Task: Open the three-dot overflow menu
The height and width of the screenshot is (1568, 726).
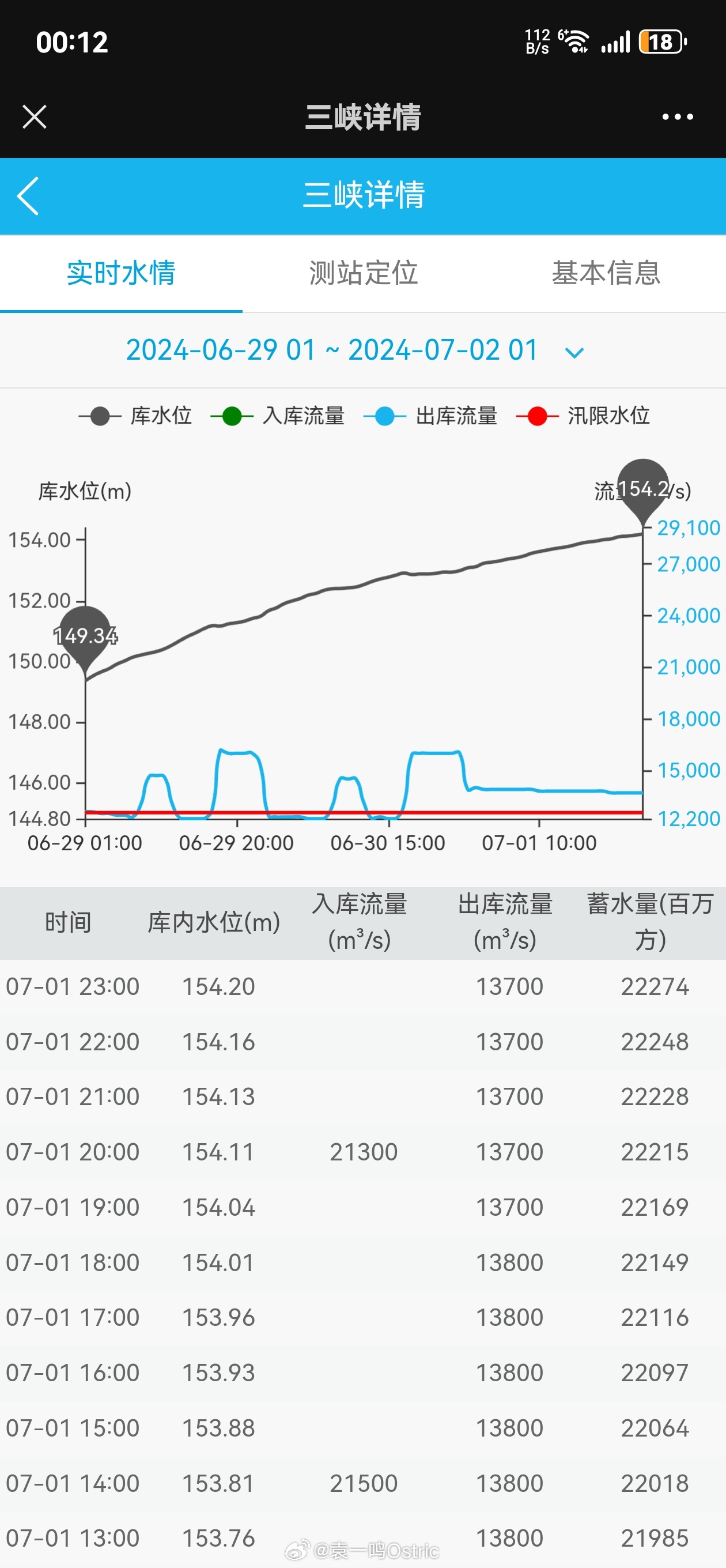Action: click(678, 116)
